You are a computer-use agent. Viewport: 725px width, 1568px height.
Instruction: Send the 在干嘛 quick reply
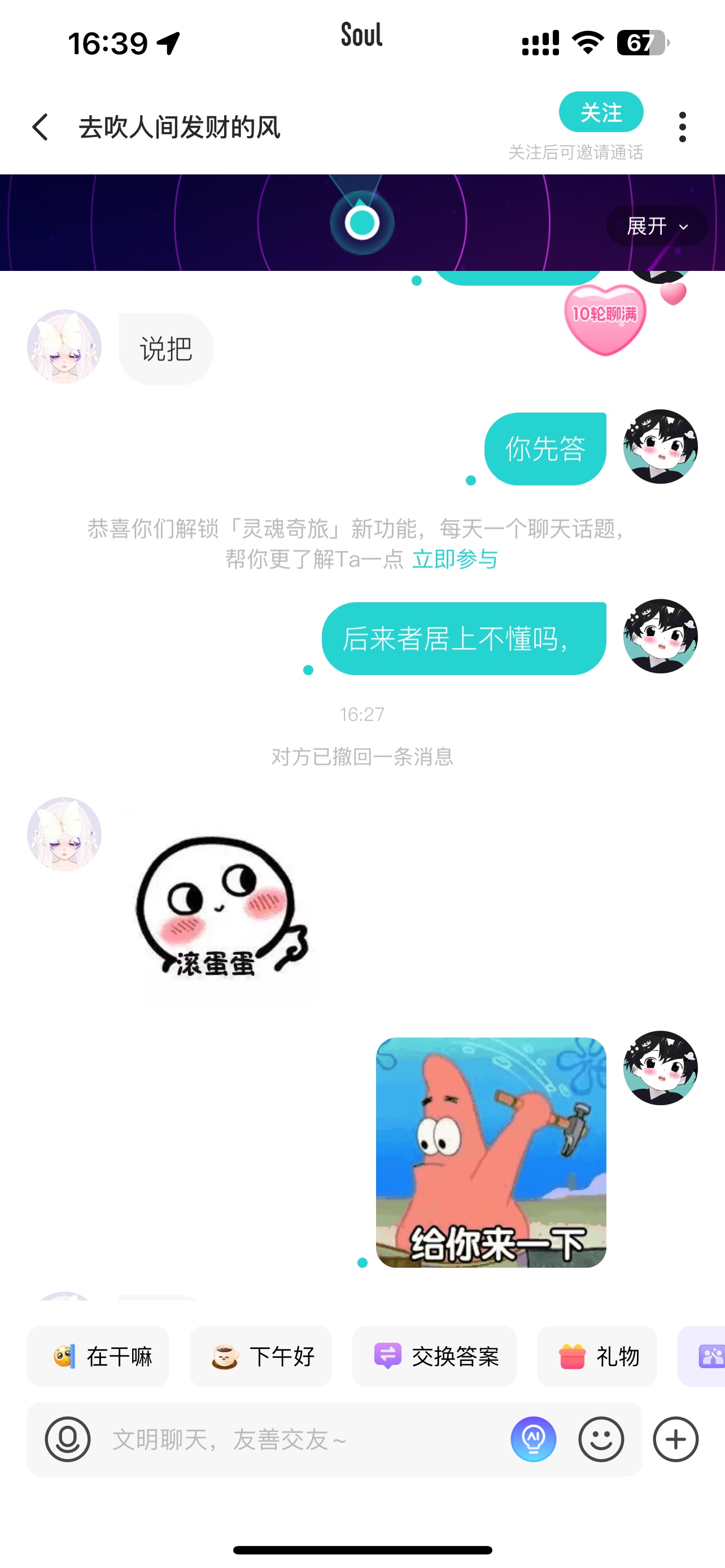(x=98, y=1356)
